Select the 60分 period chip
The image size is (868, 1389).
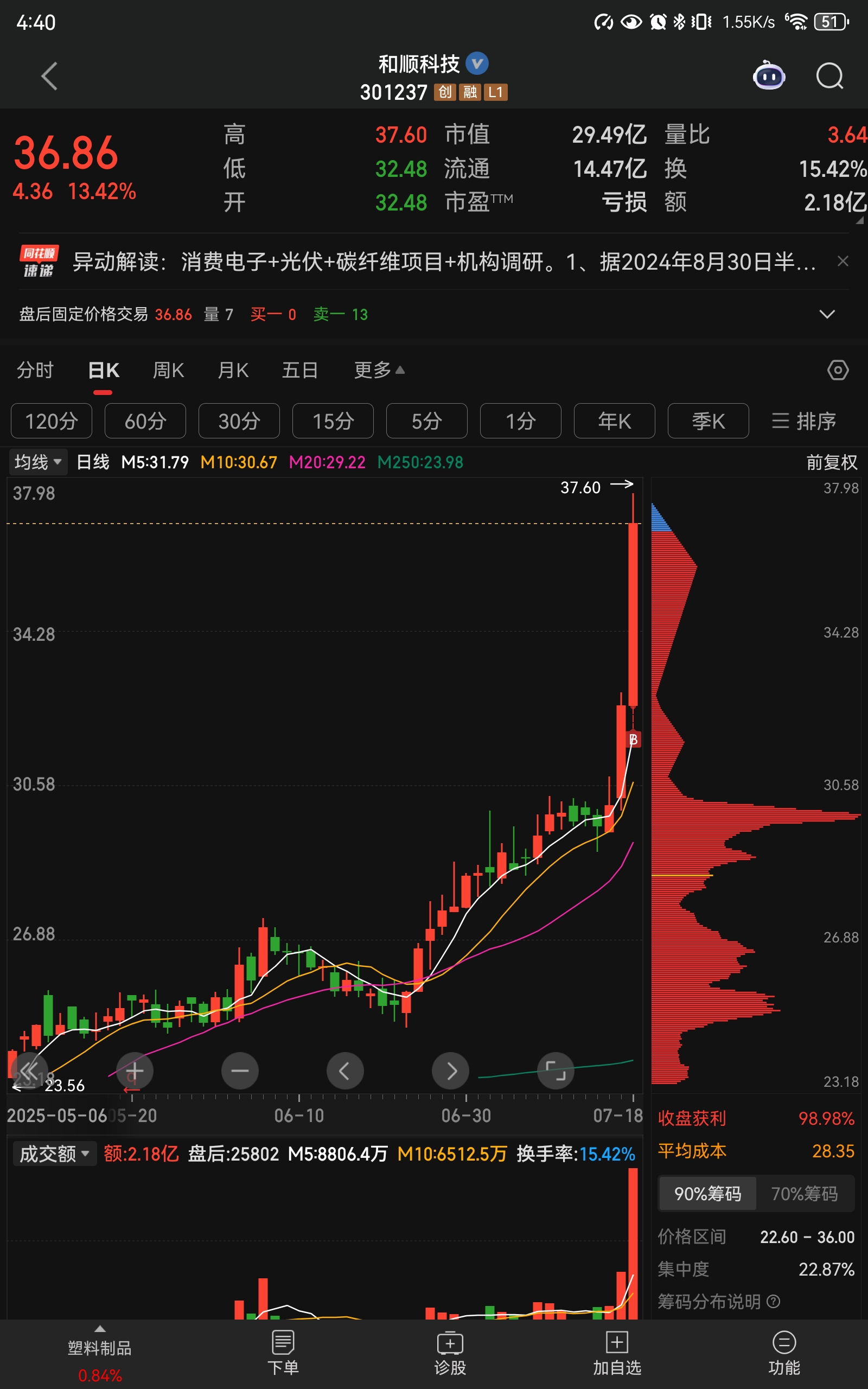pos(145,421)
